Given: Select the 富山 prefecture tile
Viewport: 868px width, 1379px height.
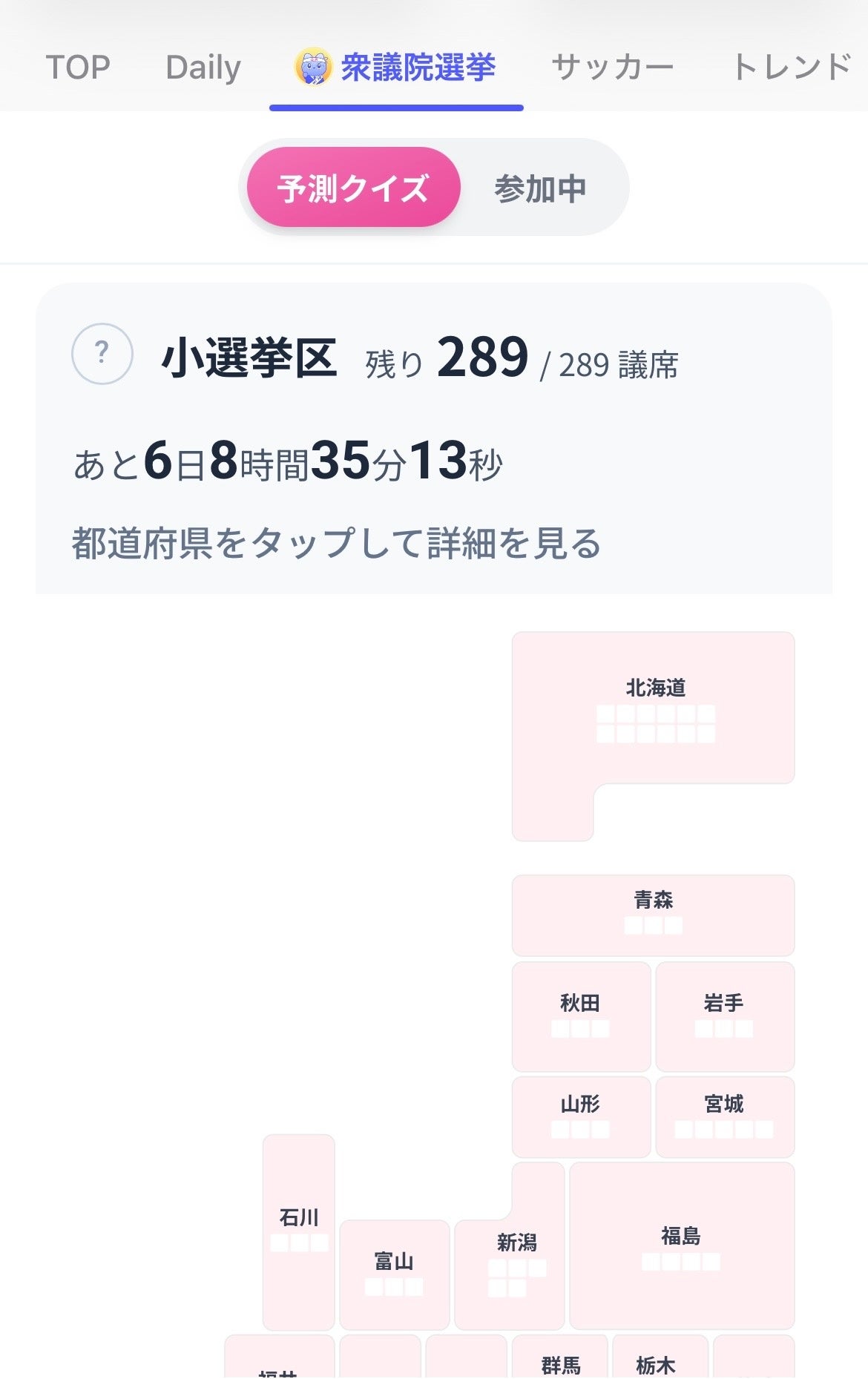Looking at the screenshot, I should click(394, 1273).
